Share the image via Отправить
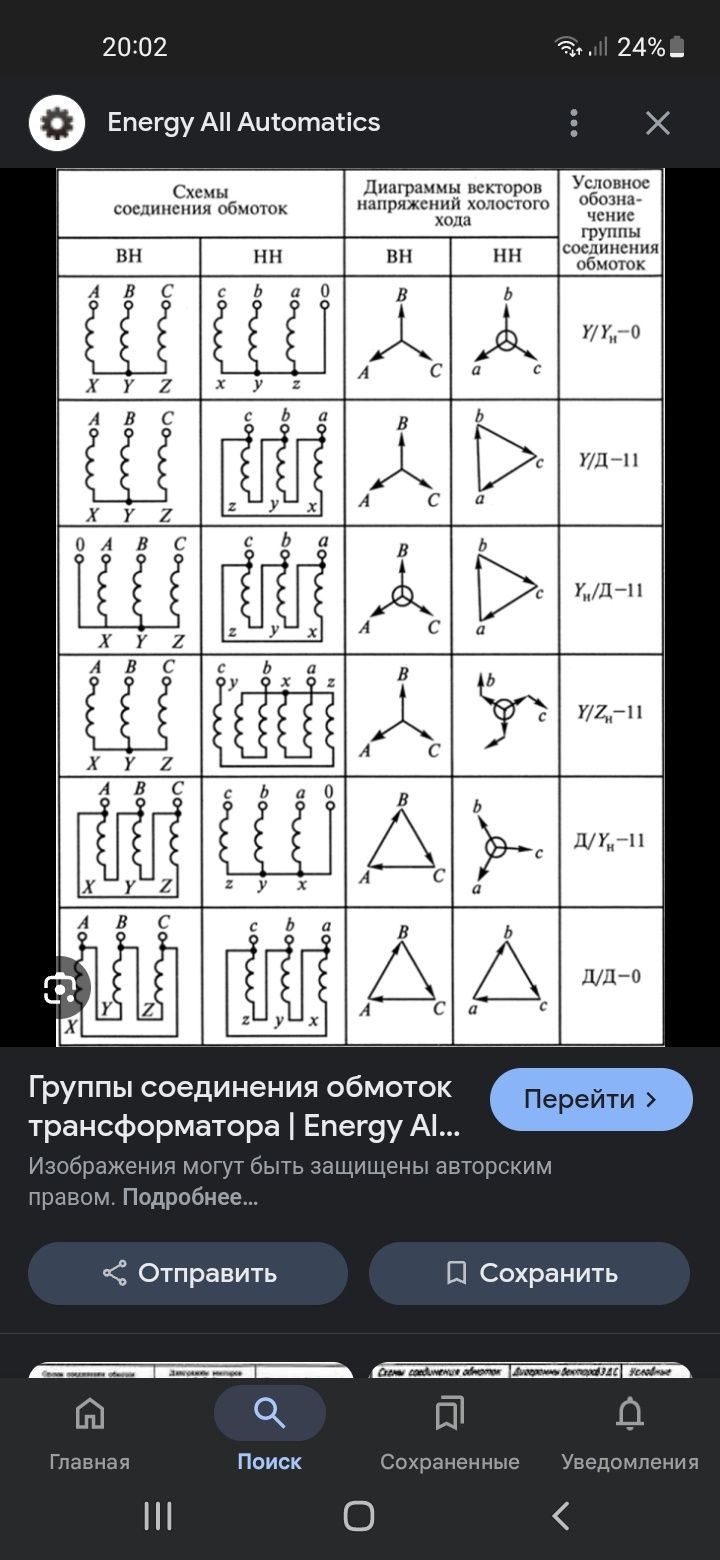This screenshot has width=720, height=1560. click(188, 1273)
